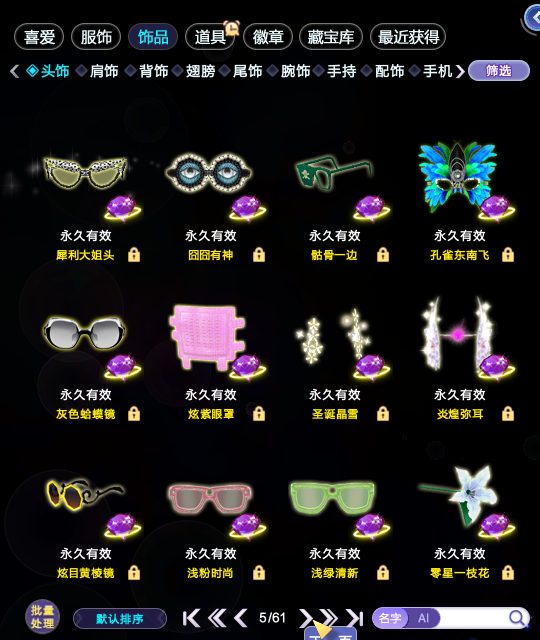The width and height of the screenshot is (540, 640).
Task: Jump to the first page
Action: coord(191,618)
